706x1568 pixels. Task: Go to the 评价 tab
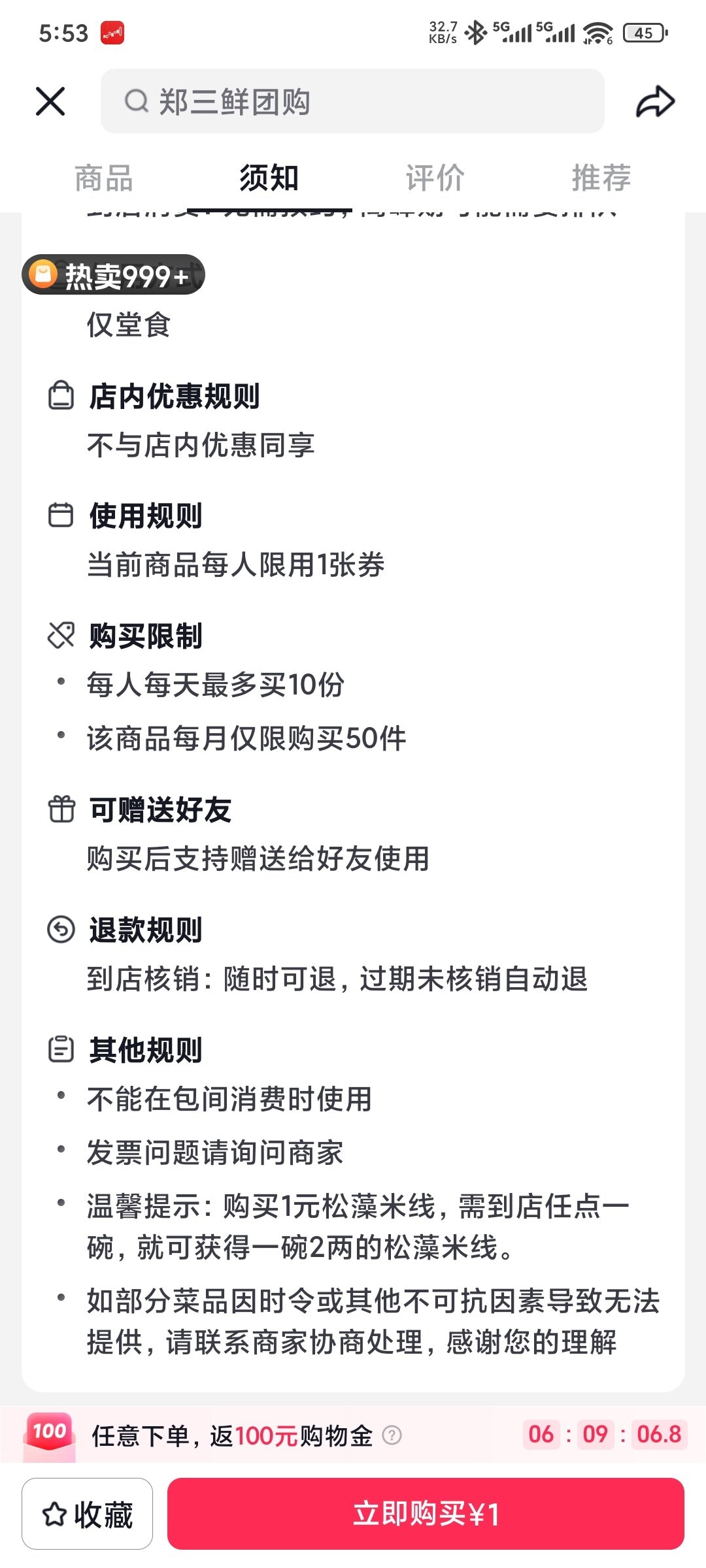coord(435,178)
